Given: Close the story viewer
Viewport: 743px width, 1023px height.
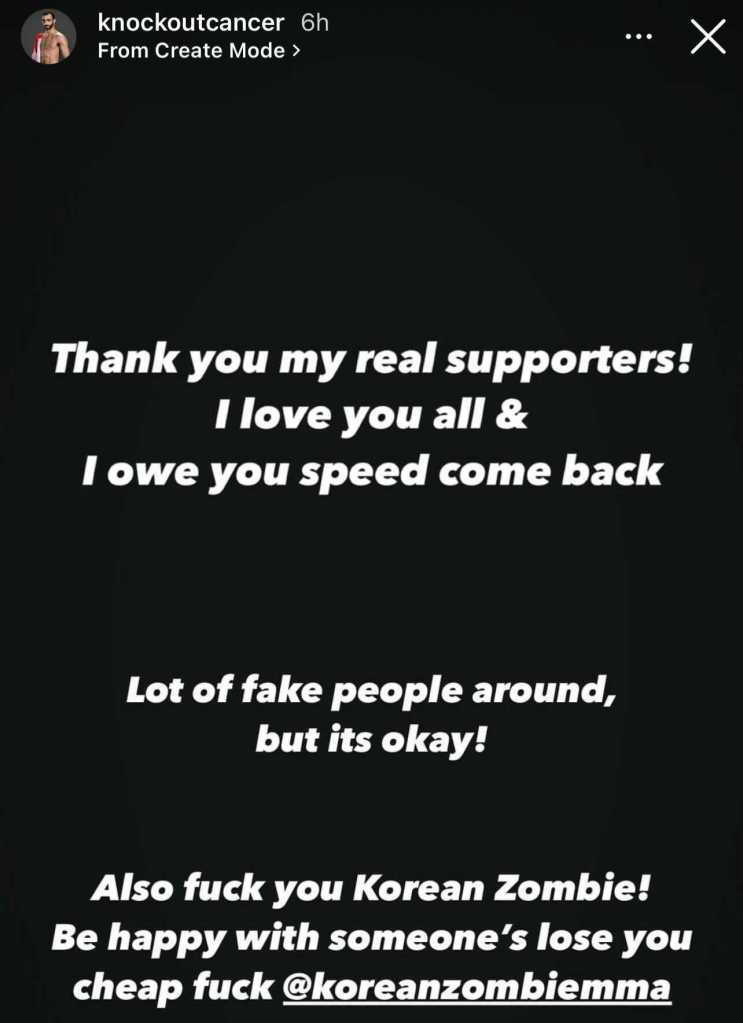Looking at the screenshot, I should pyautogui.click(x=708, y=37).
